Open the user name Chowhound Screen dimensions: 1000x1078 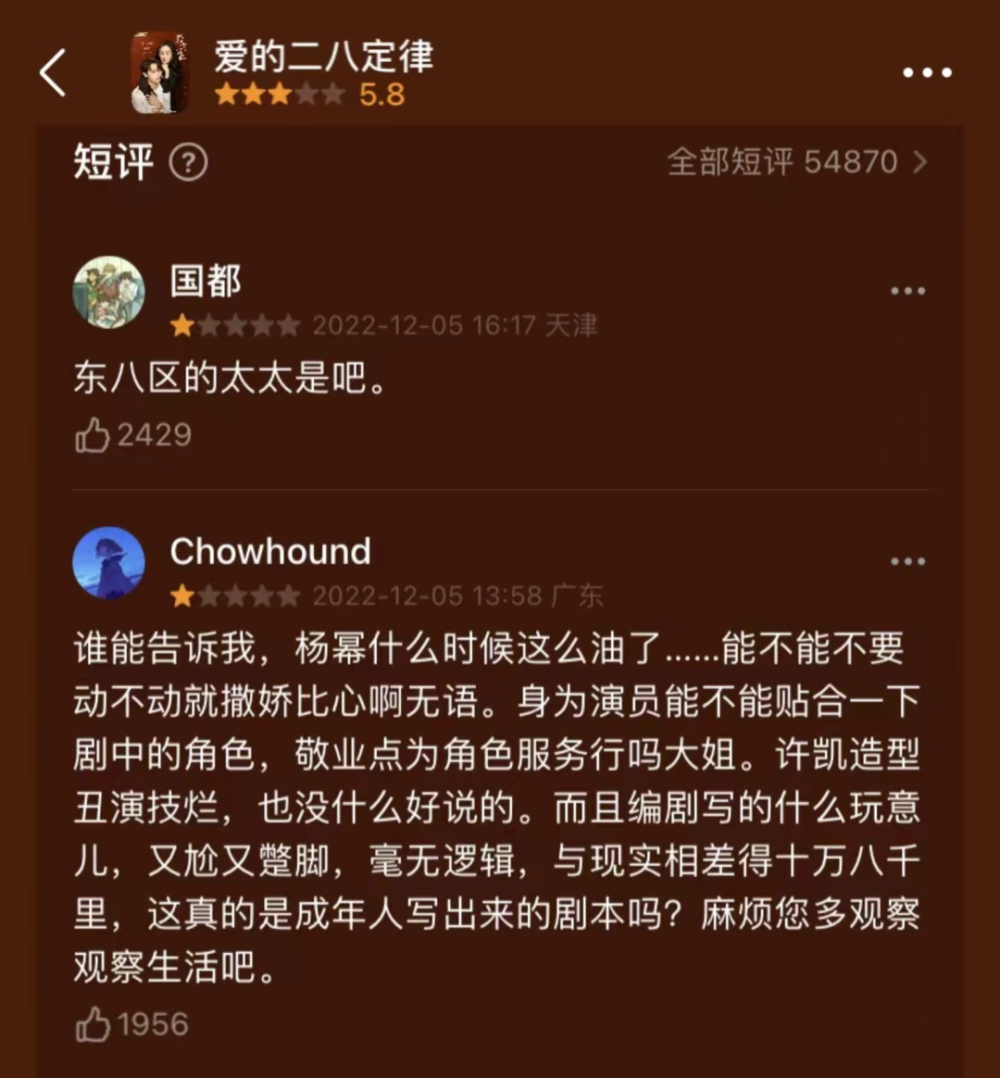click(x=270, y=551)
